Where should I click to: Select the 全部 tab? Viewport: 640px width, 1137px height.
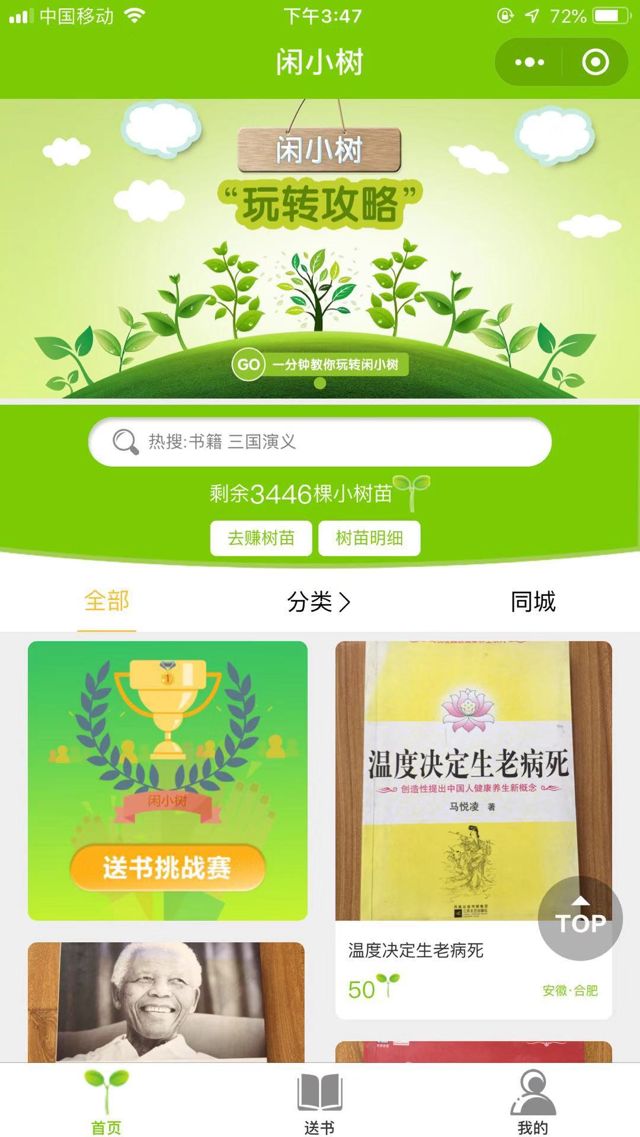107,601
